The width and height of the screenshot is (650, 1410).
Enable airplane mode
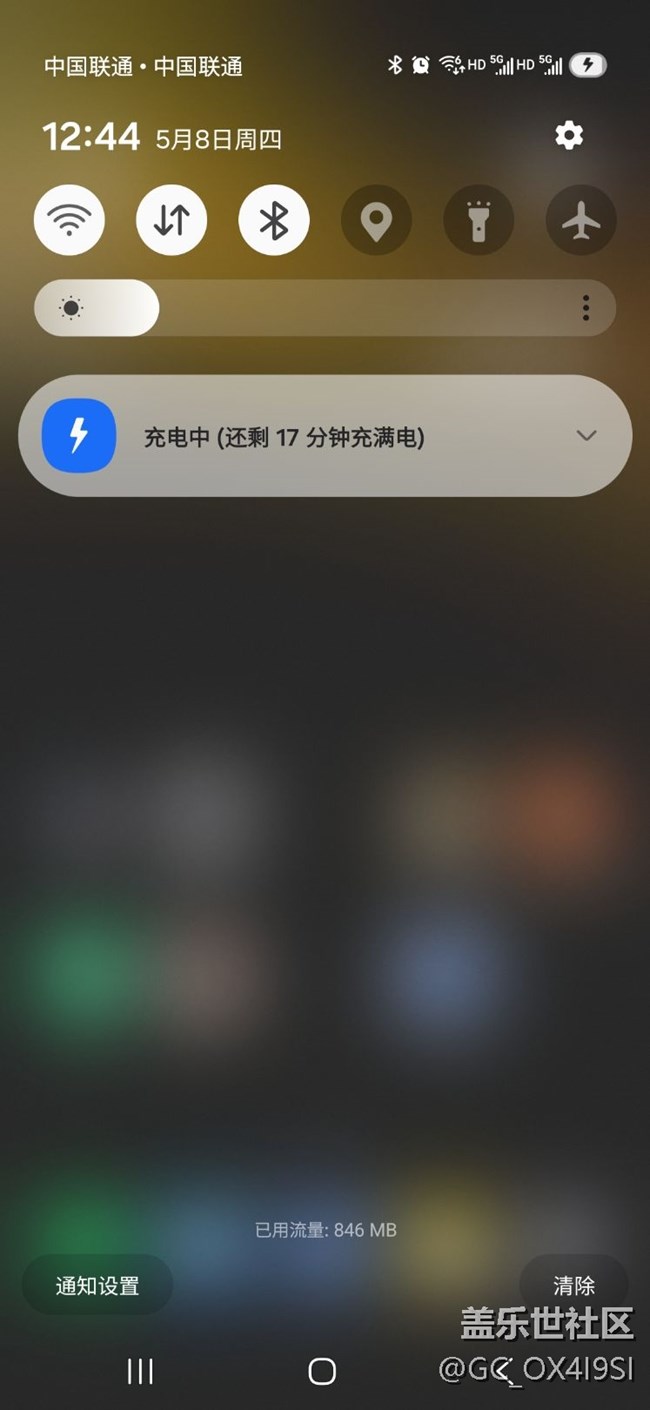(581, 220)
